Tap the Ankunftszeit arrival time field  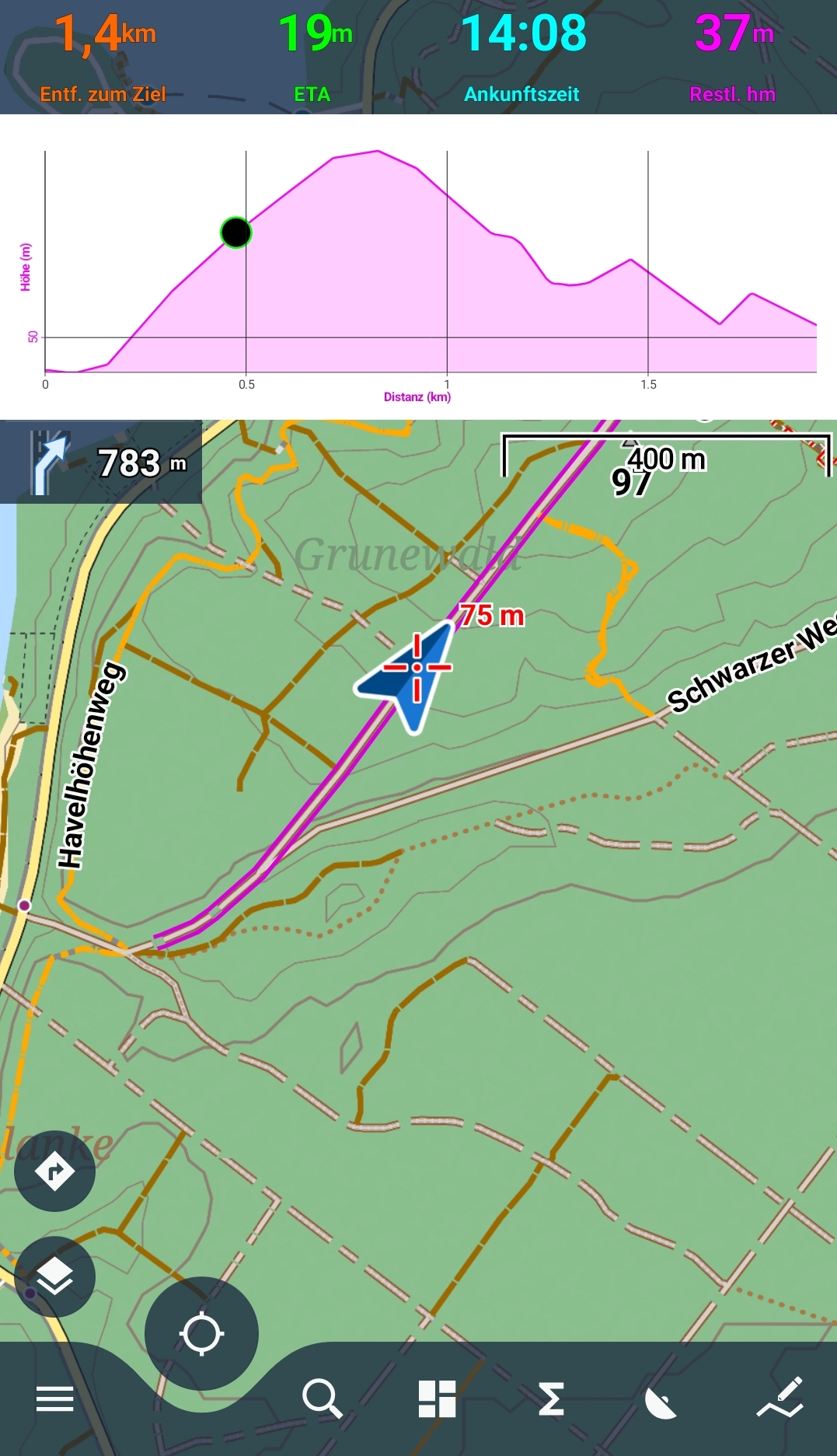pos(522,57)
